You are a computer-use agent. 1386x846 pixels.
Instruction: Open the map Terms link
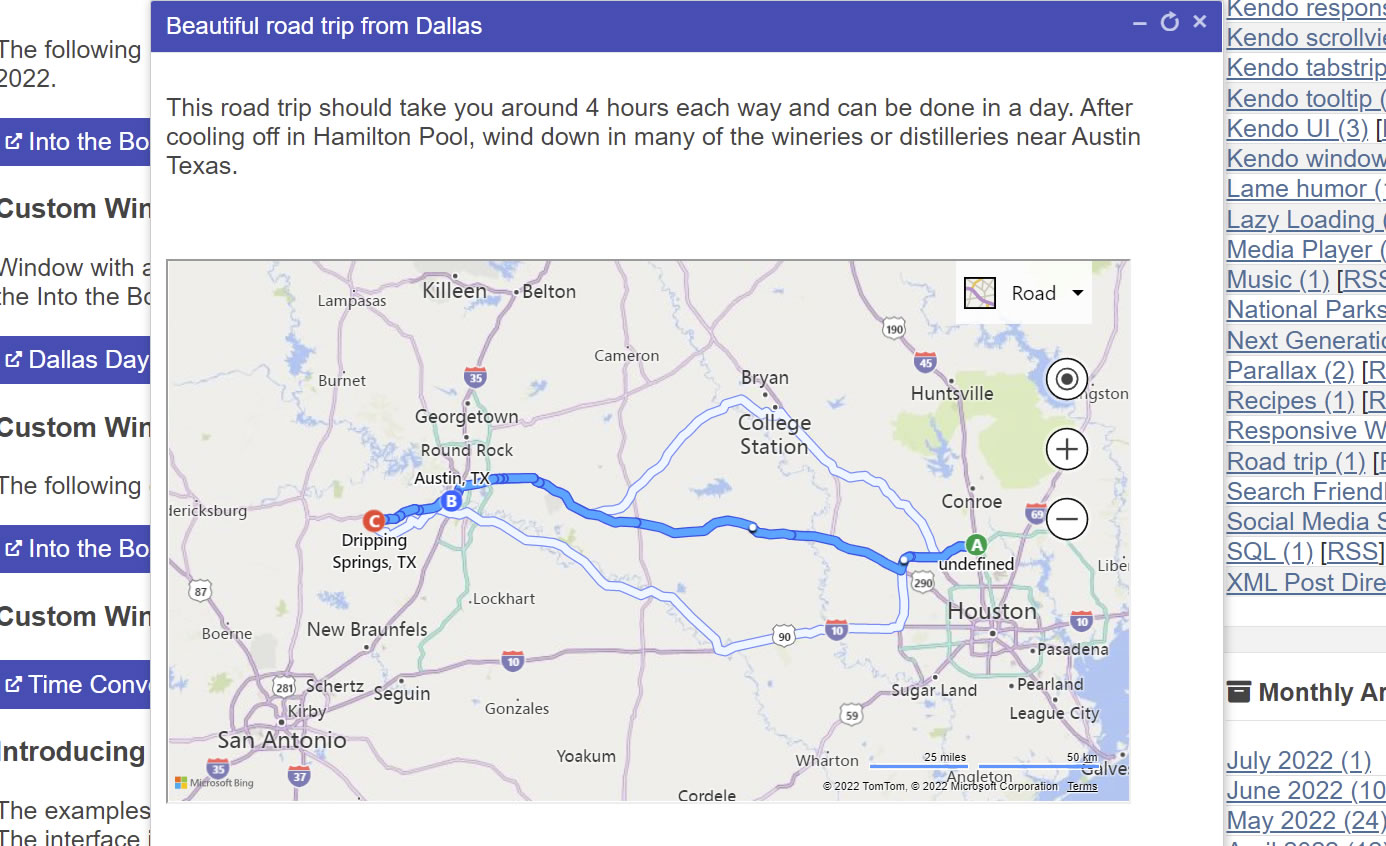pyautogui.click(x=1082, y=787)
